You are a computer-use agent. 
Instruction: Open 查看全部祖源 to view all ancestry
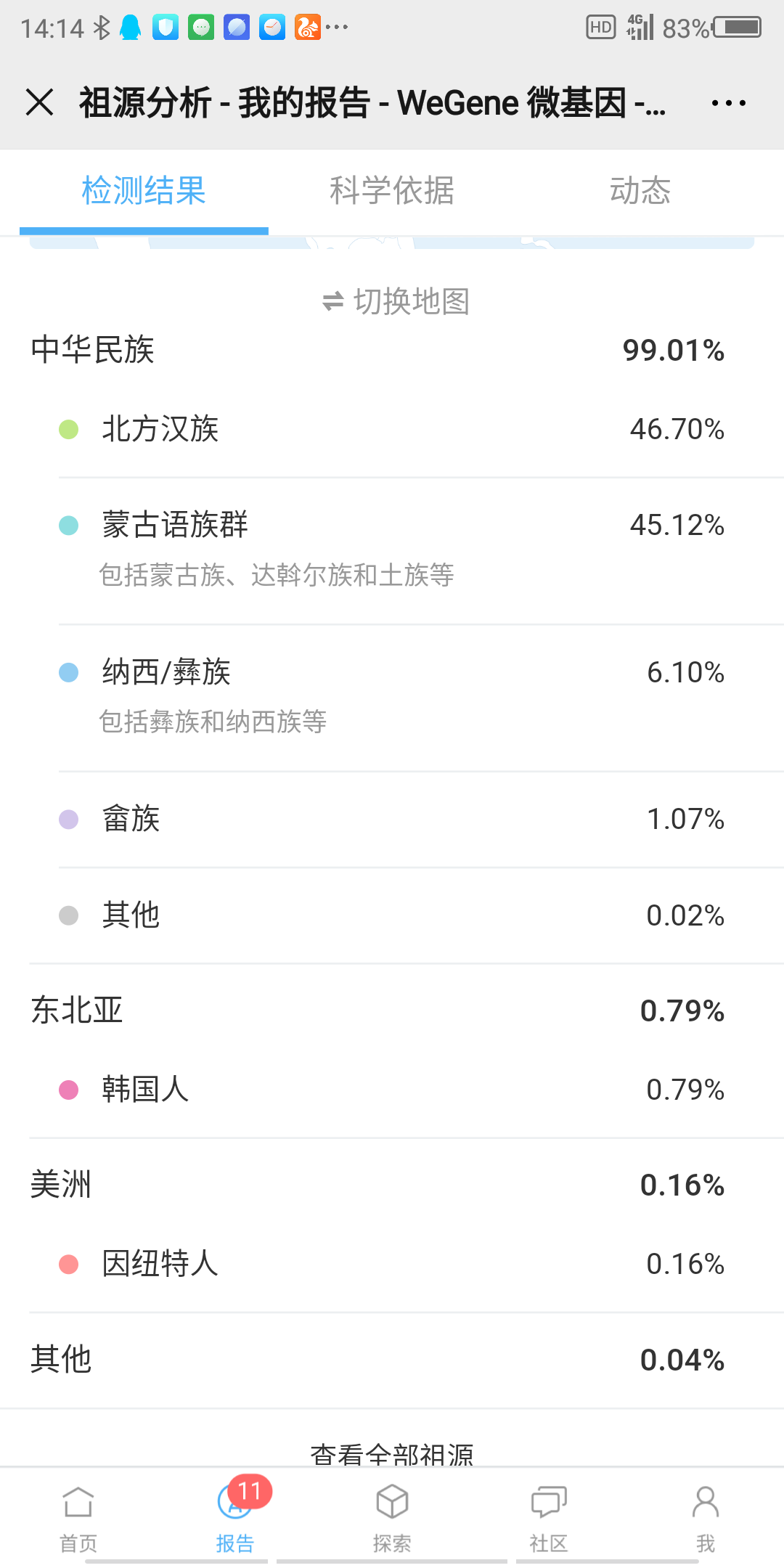pyautogui.click(x=392, y=1453)
